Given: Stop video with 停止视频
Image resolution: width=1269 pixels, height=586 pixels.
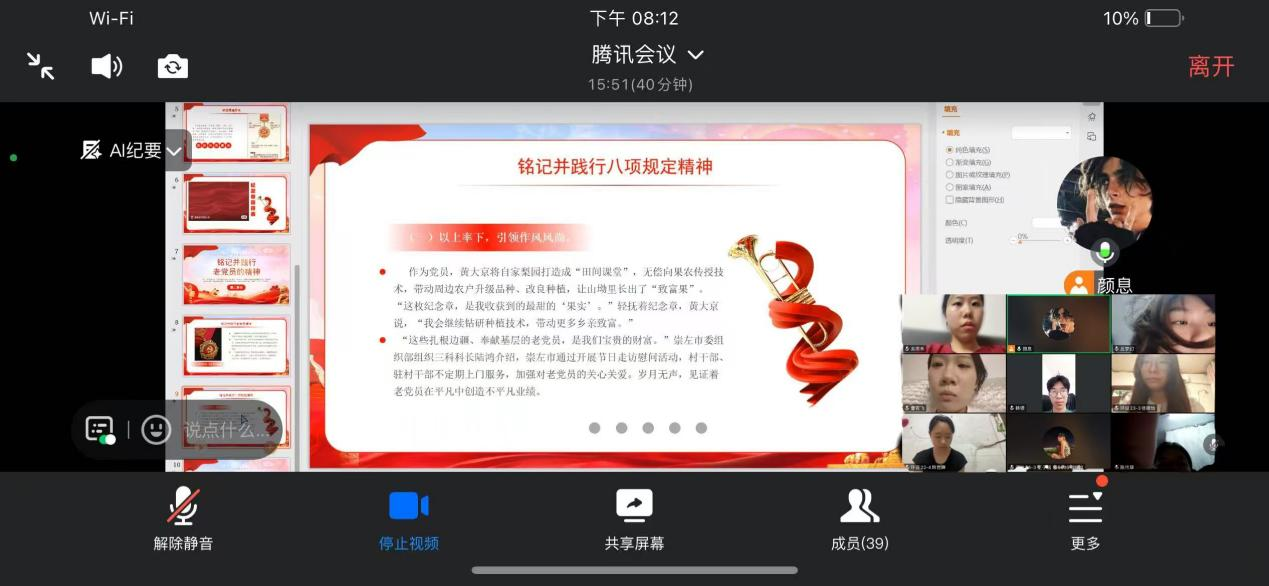Looking at the screenshot, I should [x=408, y=519].
